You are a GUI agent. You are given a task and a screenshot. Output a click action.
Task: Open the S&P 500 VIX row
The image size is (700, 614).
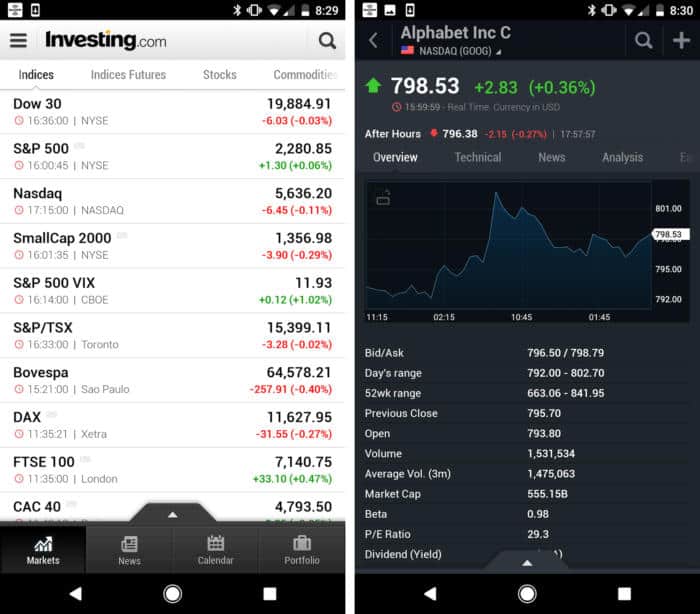[x=172, y=291]
